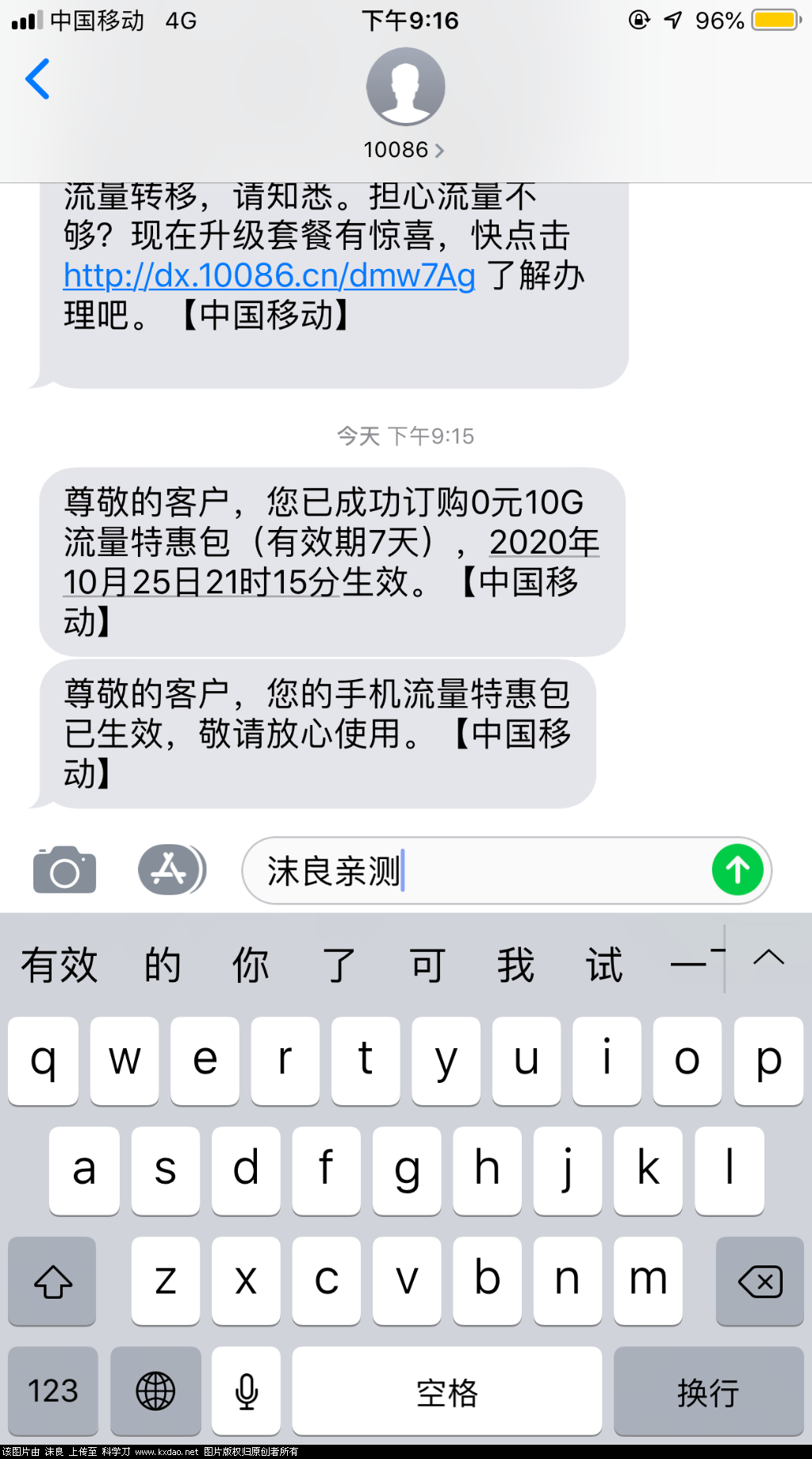Switch keyboard language with the globe key
The height and width of the screenshot is (1459, 812).
155,1391
